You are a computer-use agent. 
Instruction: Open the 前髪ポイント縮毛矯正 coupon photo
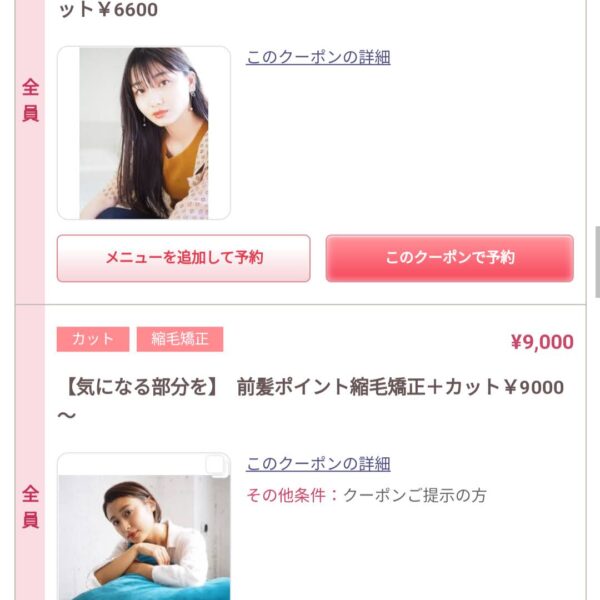click(x=144, y=528)
